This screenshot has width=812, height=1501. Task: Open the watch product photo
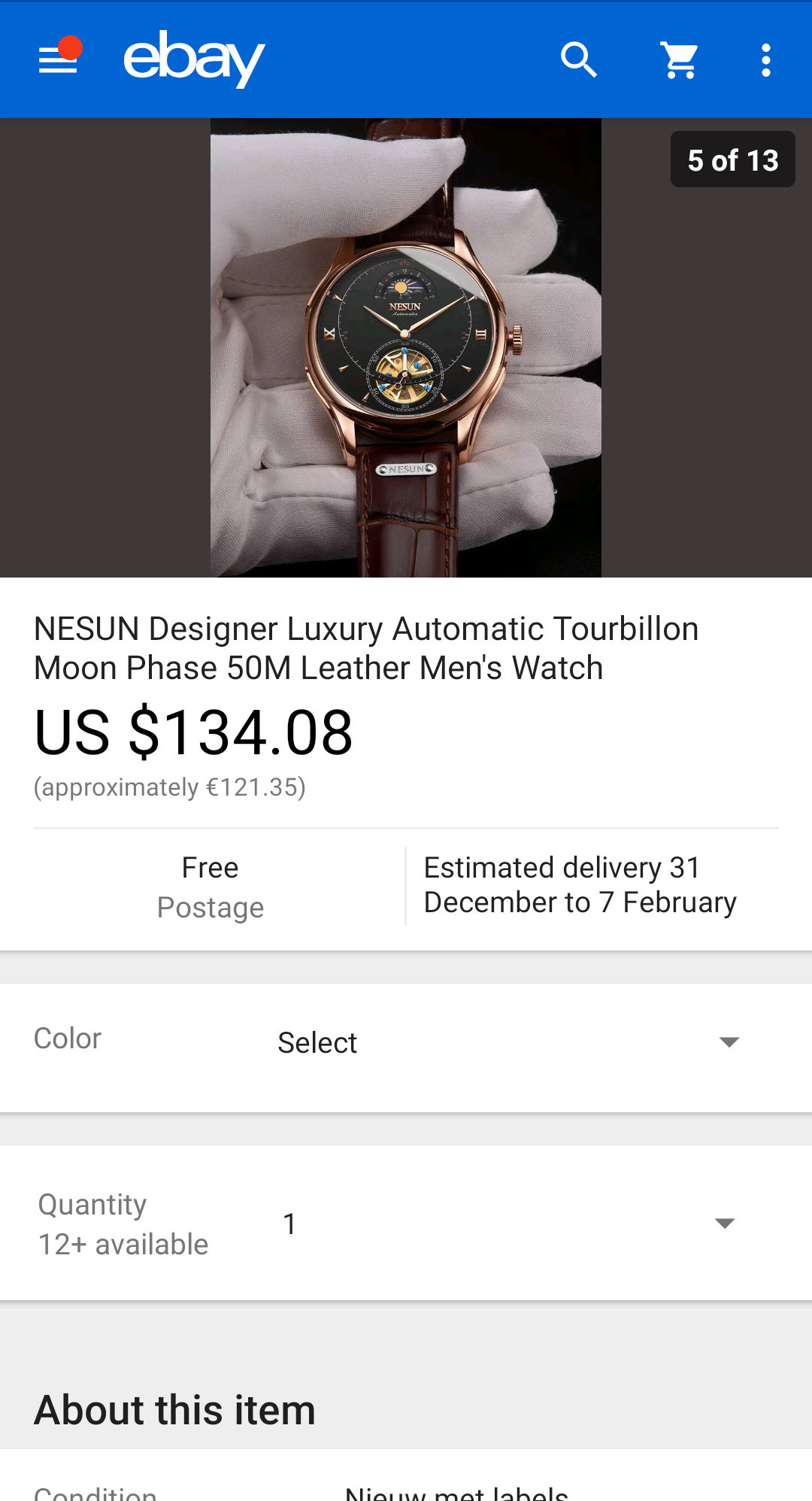[x=406, y=348]
